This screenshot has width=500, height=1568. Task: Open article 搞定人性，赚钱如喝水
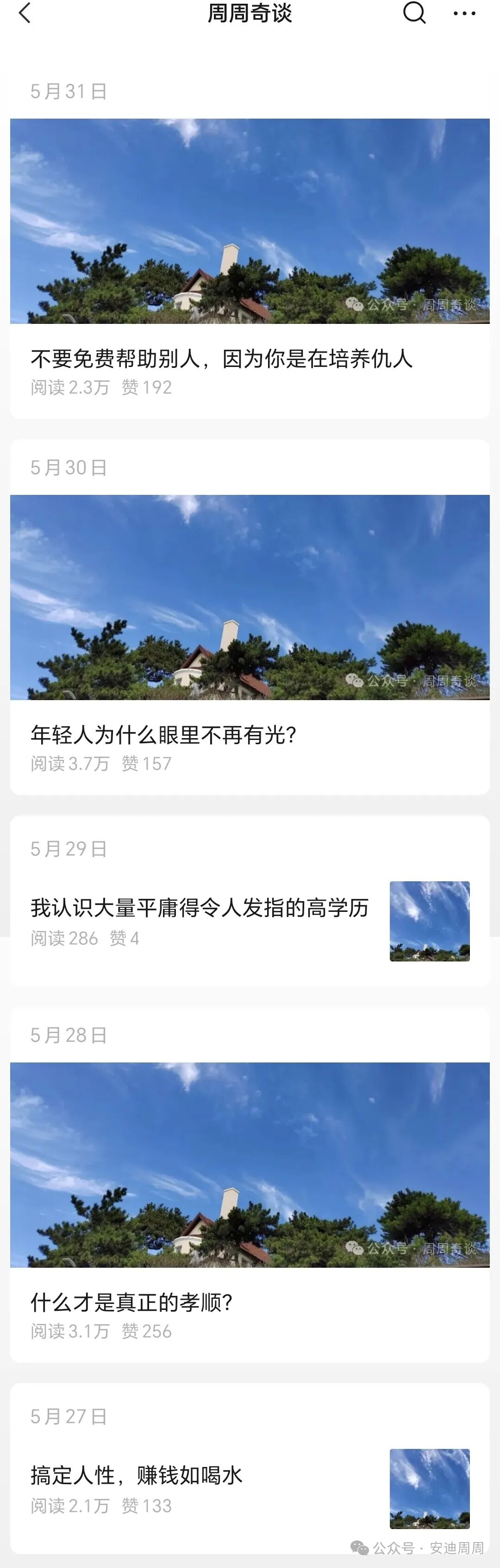pyautogui.click(x=137, y=1475)
